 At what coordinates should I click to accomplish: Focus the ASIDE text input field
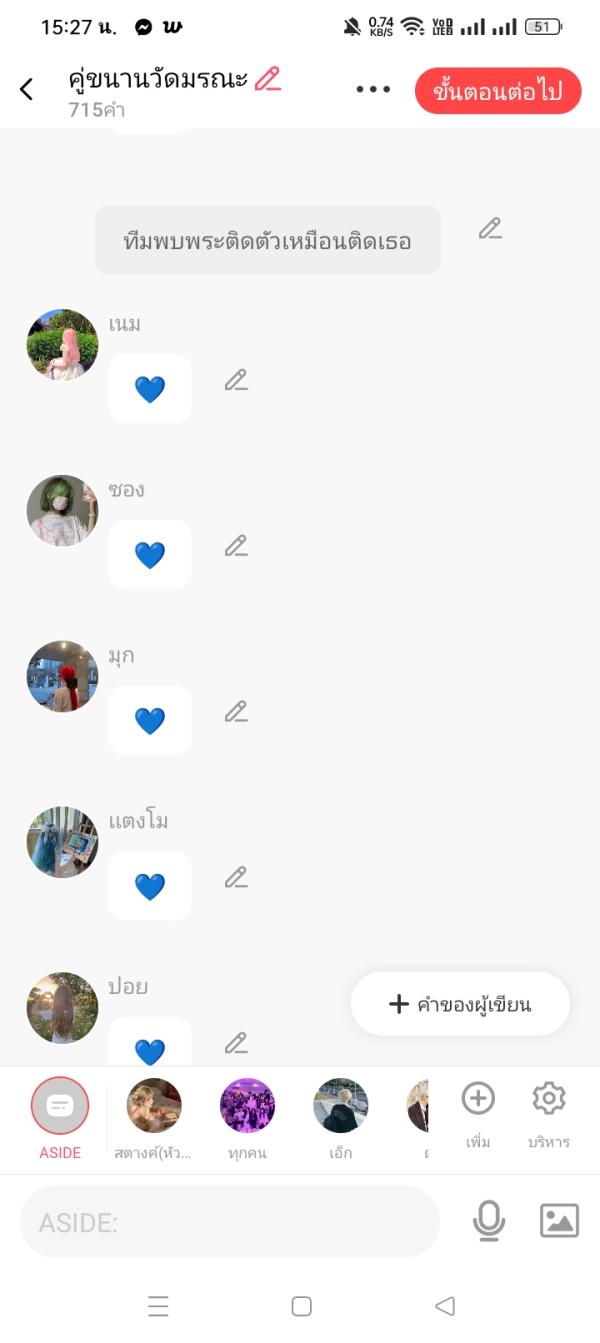tap(230, 1222)
